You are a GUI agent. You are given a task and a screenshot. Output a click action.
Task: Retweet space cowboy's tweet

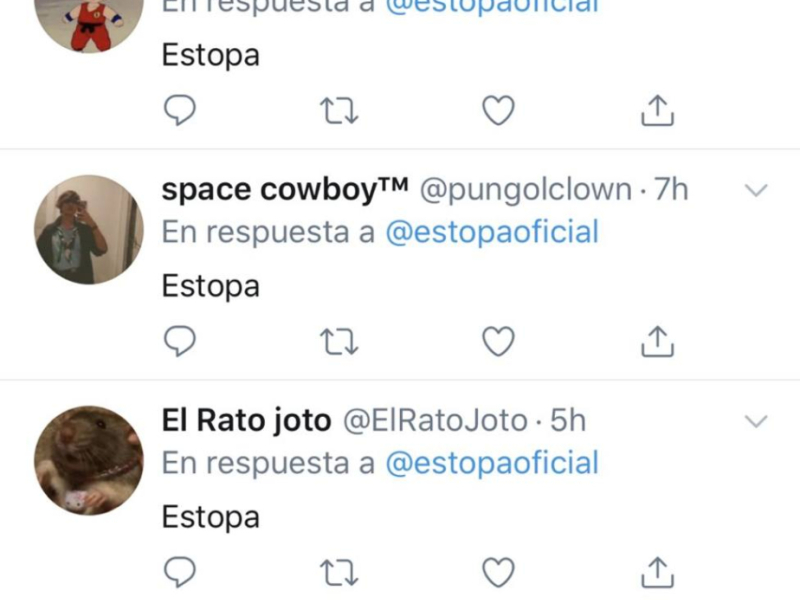[x=341, y=343]
